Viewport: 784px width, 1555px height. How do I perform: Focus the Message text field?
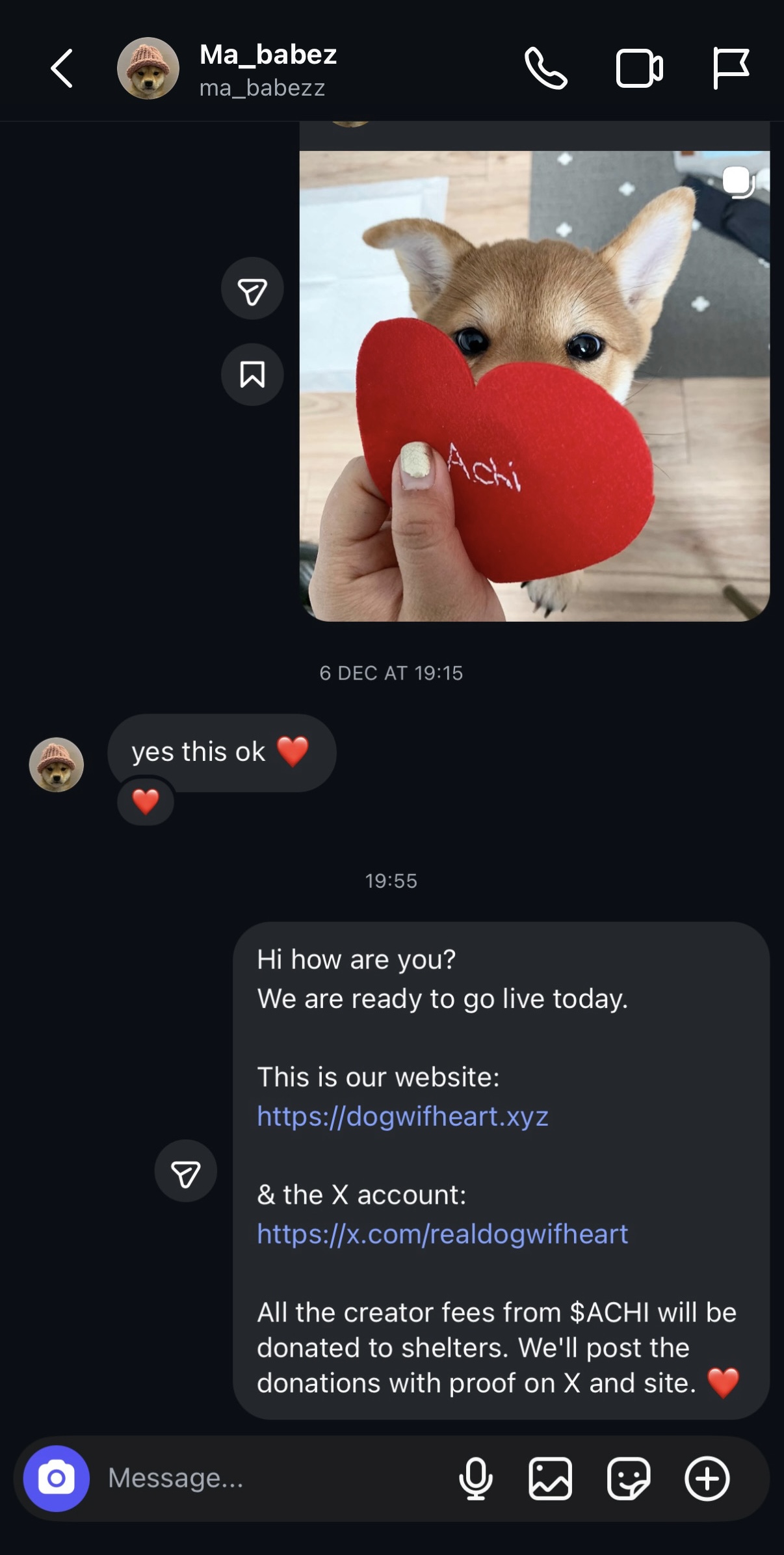(x=273, y=1478)
